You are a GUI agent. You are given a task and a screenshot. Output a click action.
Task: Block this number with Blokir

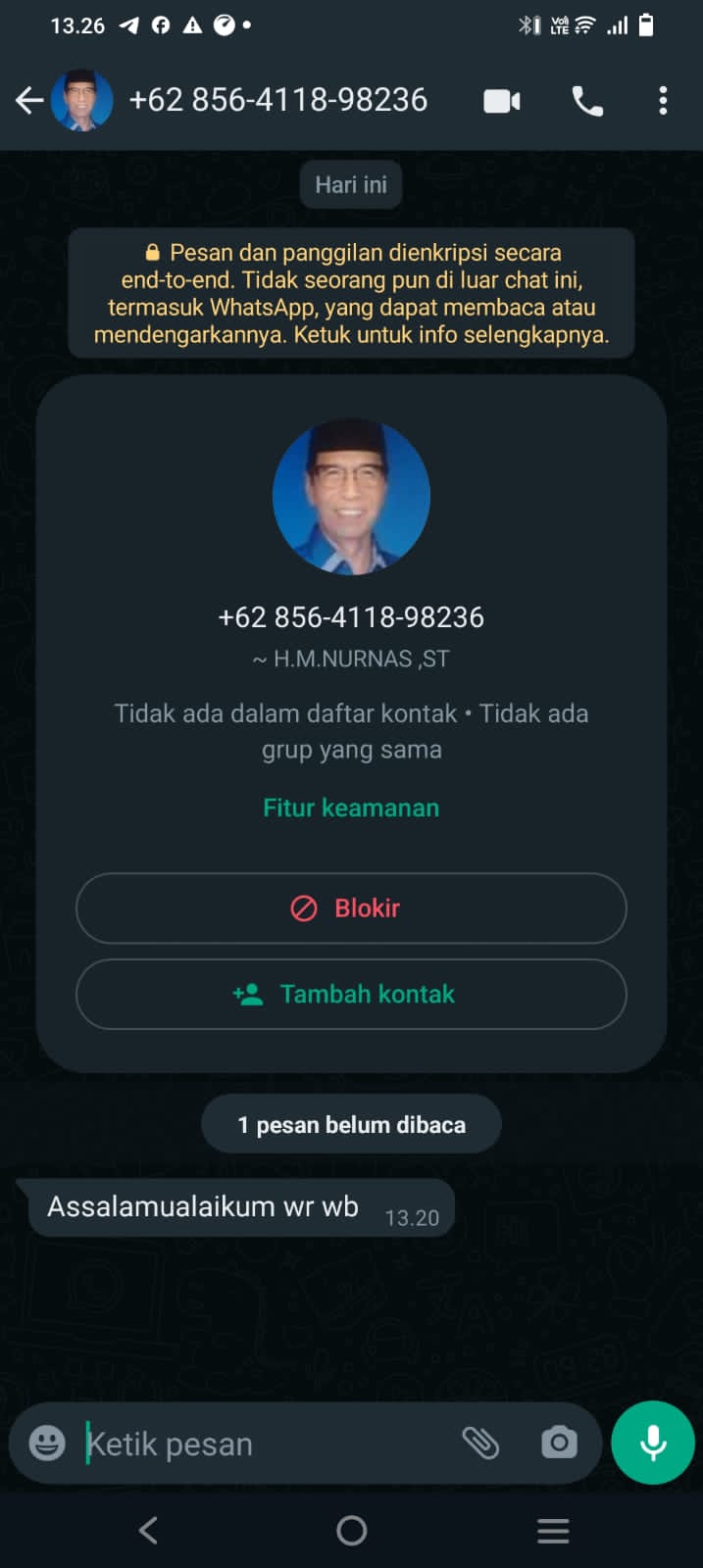(x=351, y=907)
